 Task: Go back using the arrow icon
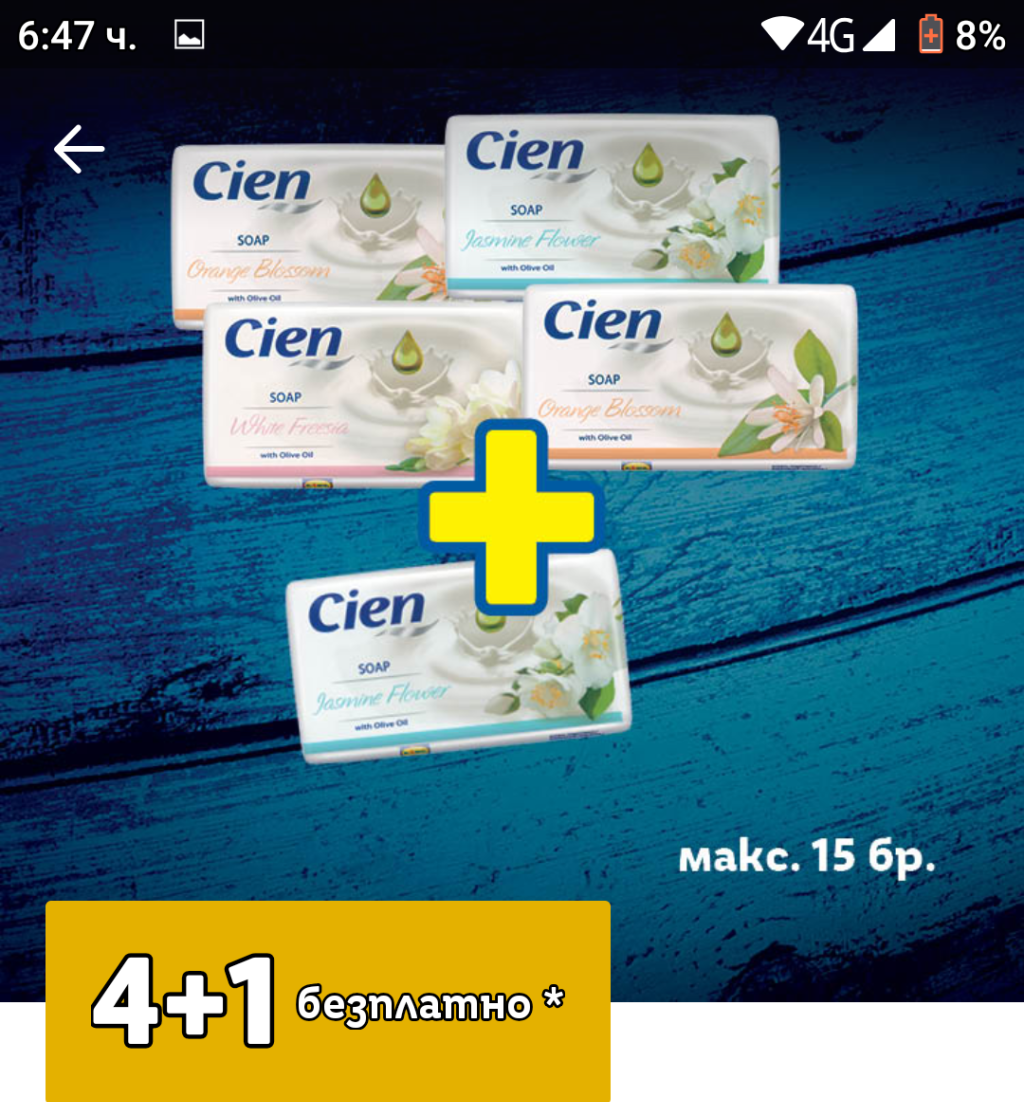79,149
